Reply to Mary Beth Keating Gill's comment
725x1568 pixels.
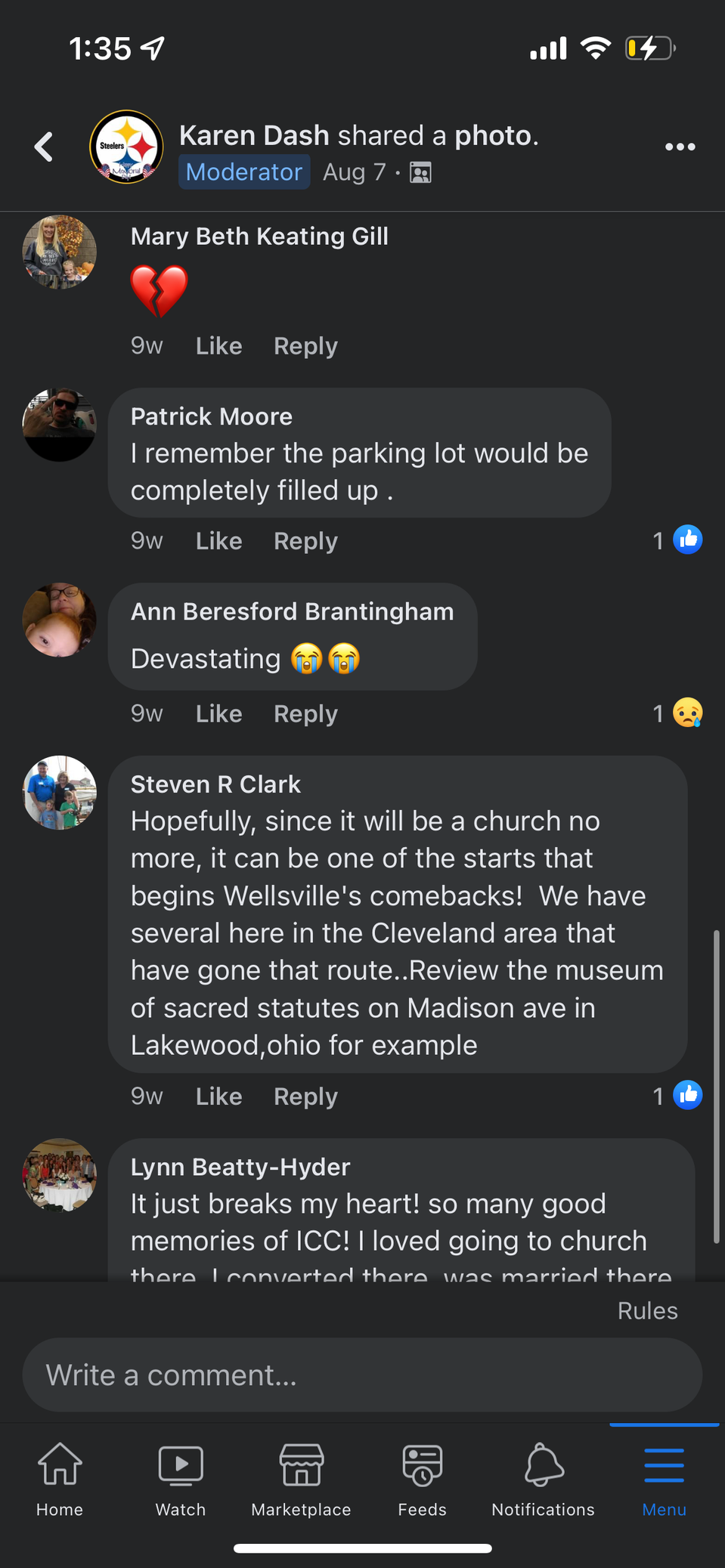pyautogui.click(x=305, y=346)
